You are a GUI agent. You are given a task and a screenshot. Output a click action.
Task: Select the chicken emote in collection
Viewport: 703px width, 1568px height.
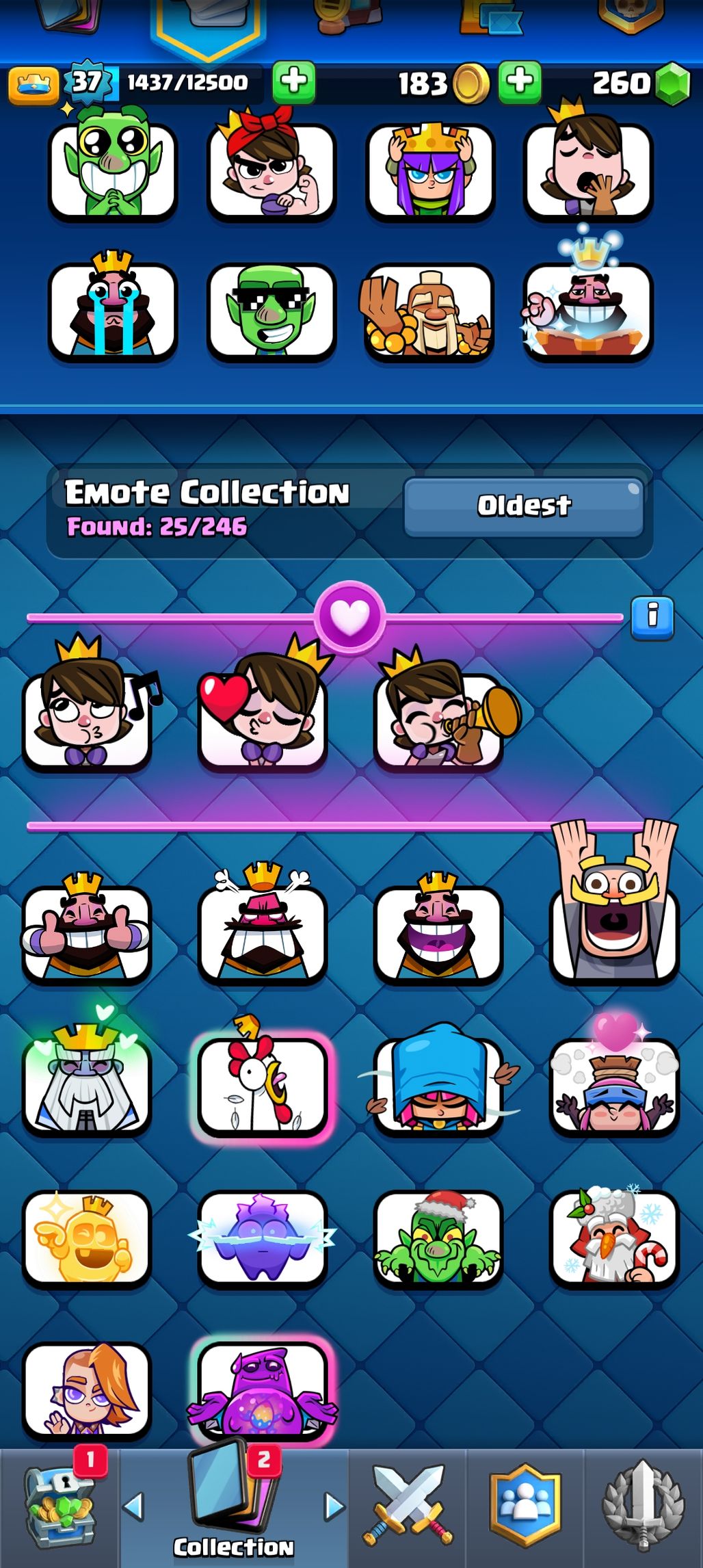click(x=263, y=1084)
